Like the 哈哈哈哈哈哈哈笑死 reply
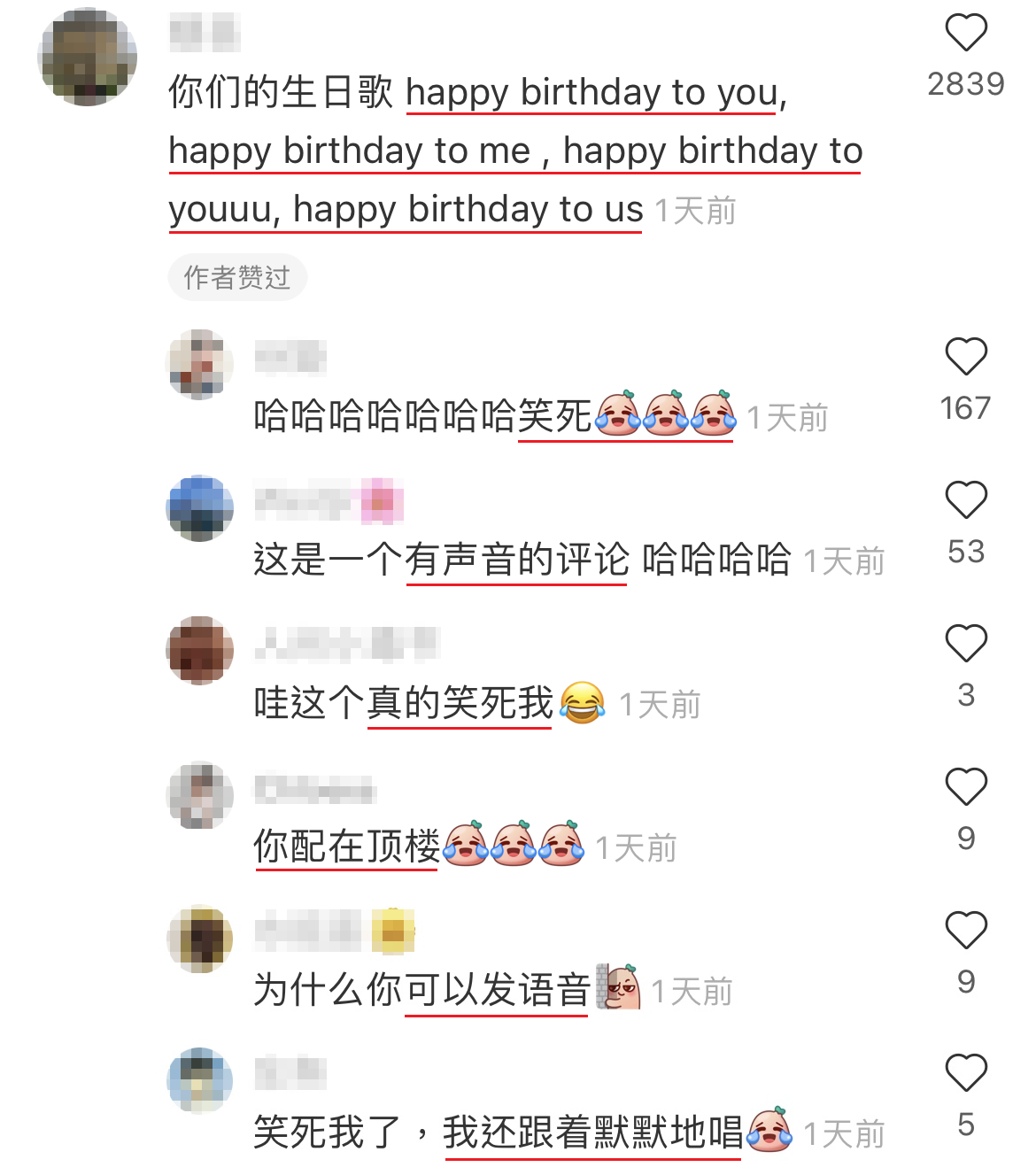Screen dimensions: 1036x1175 point(965,357)
